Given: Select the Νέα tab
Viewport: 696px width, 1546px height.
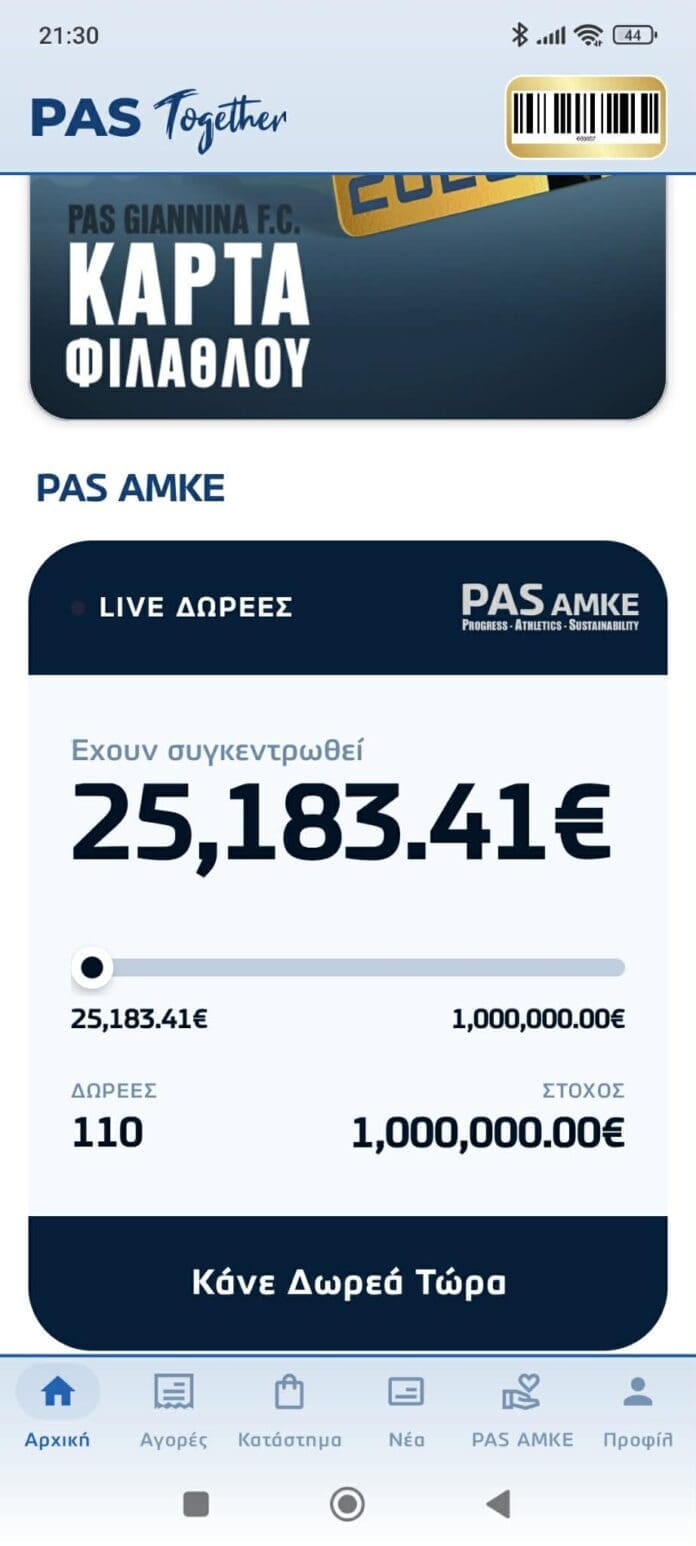Looking at the screenshot, I should (x=406, y=1408).
